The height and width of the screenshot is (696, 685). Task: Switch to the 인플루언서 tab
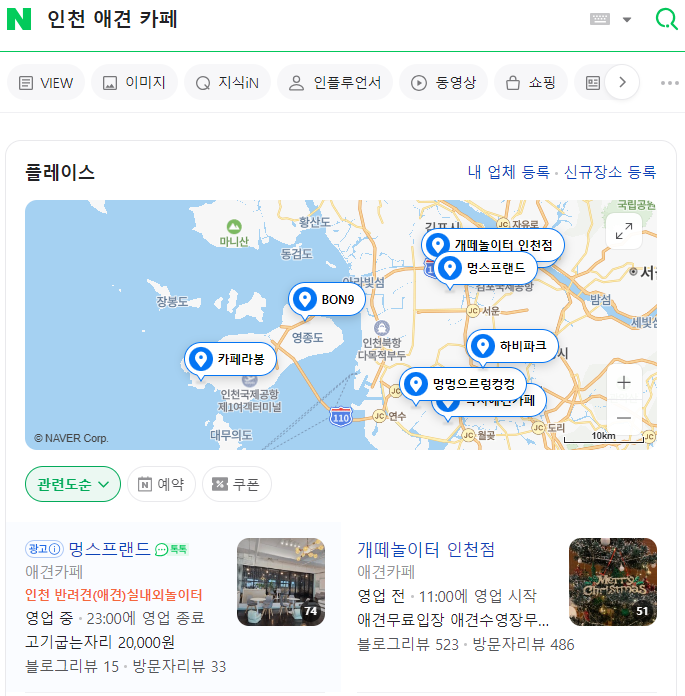tap(334, 83)
